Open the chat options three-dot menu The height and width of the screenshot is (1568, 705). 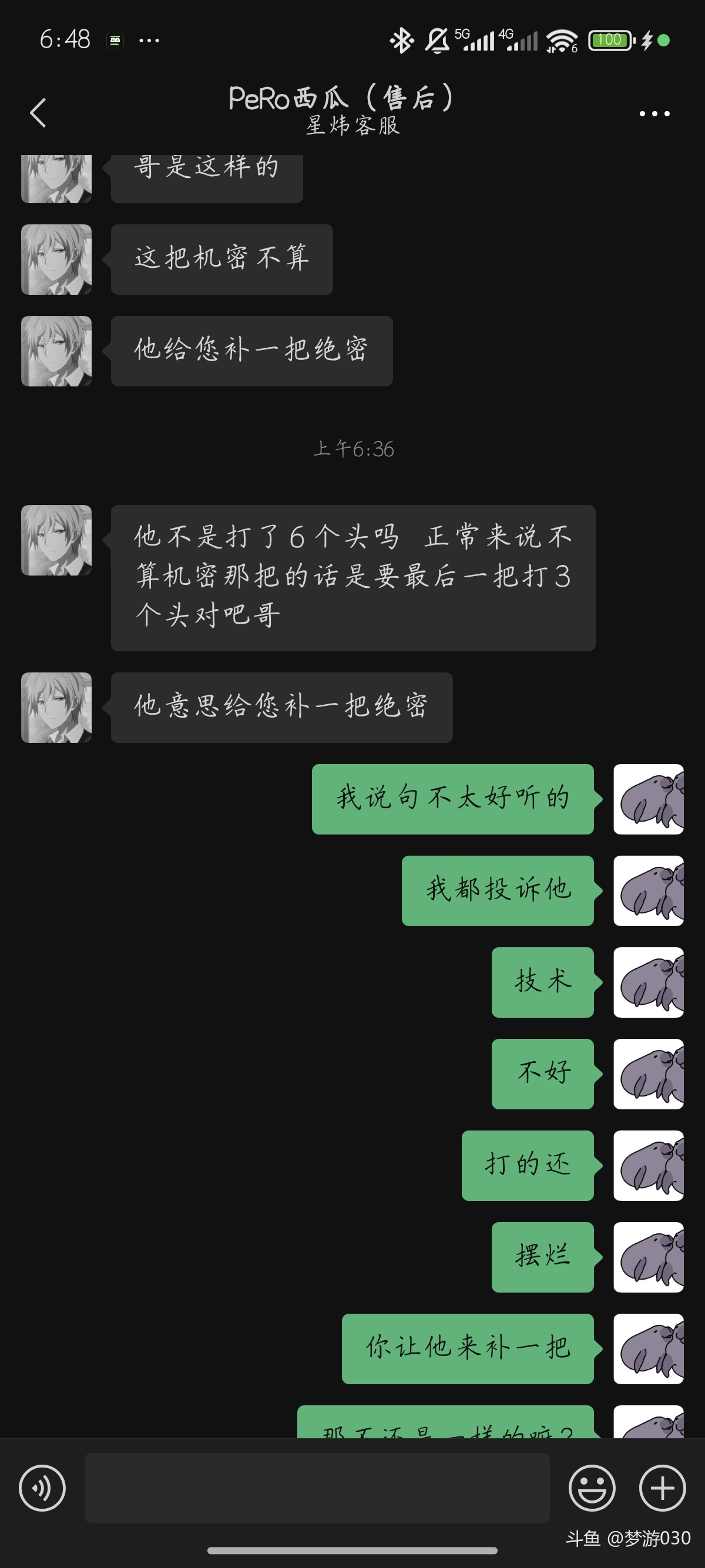click(654, 113)
